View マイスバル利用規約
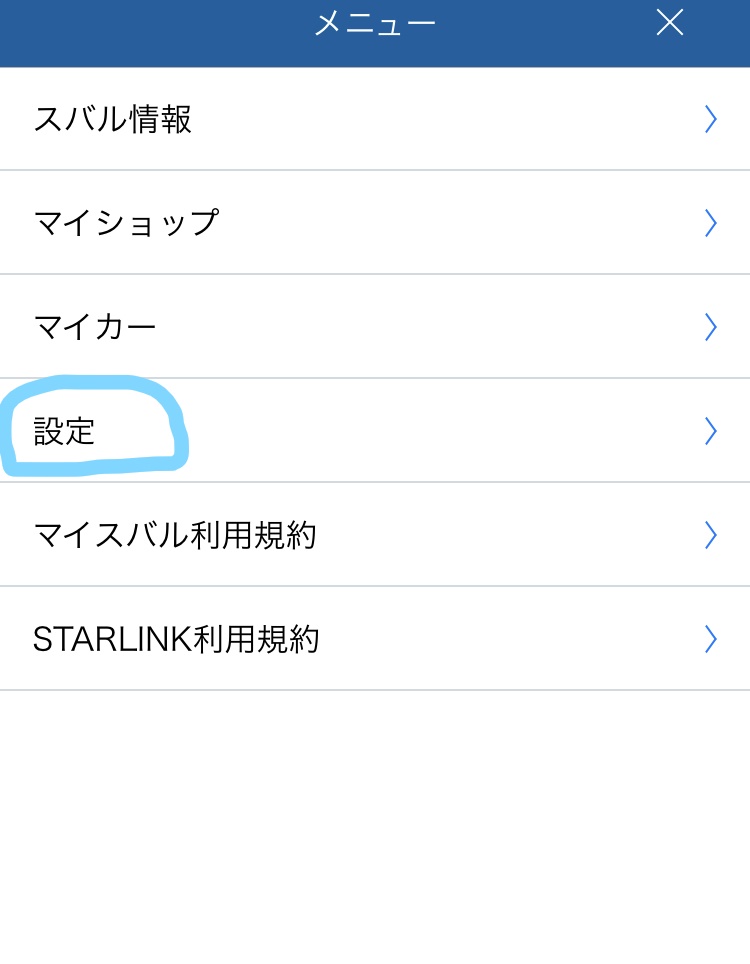This screenshot has width=750, height=964. (375, 535)
